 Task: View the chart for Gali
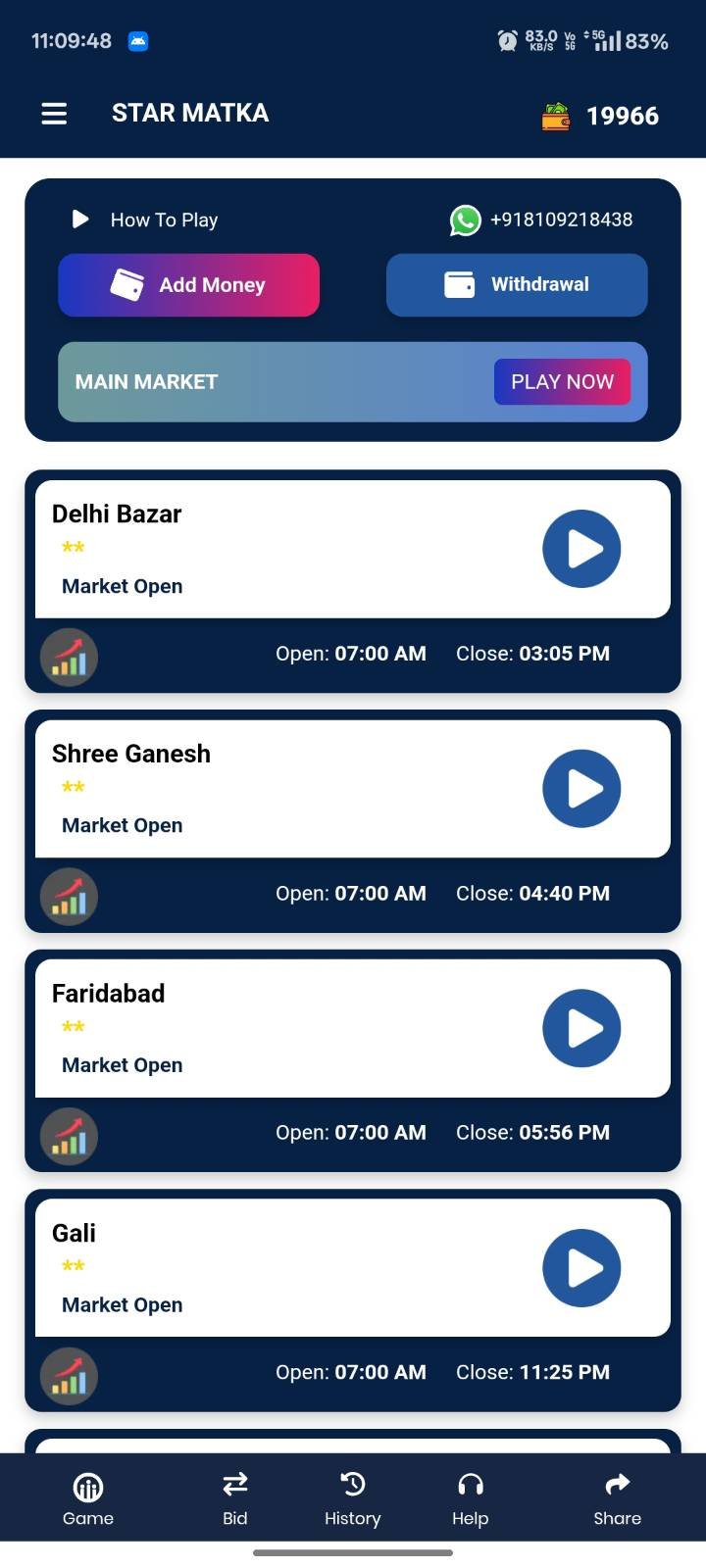point(69,1376)
